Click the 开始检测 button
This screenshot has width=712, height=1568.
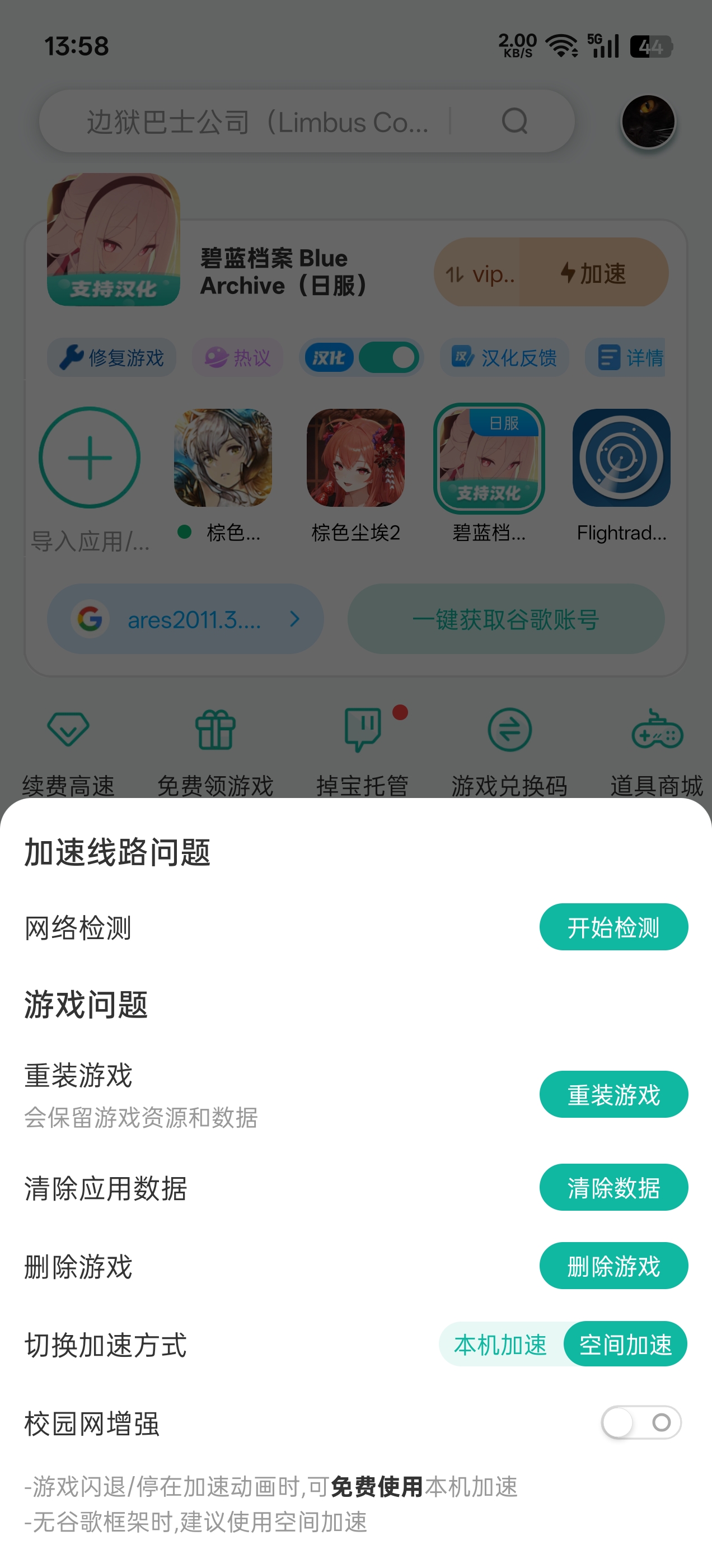click(613, 926)
